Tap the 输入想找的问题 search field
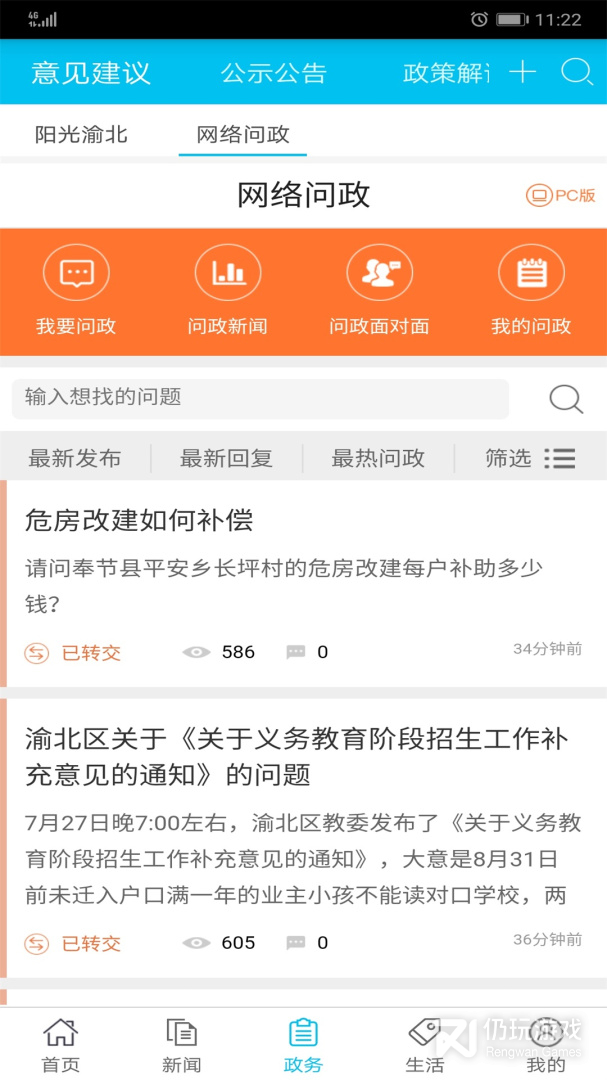 pyautogui.click(x=260, y=399)
